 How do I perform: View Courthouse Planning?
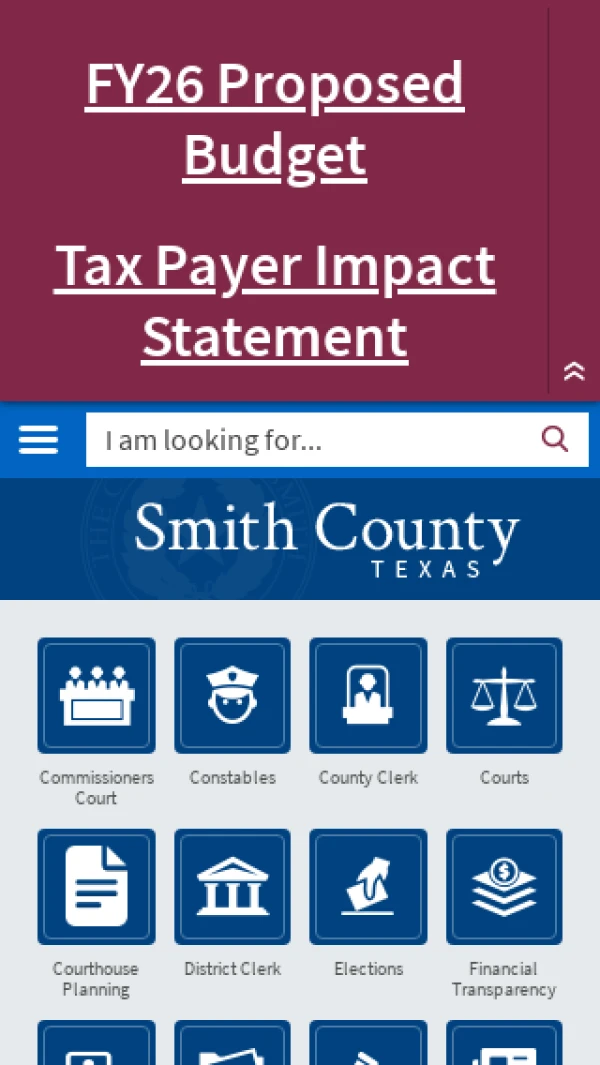97,887
